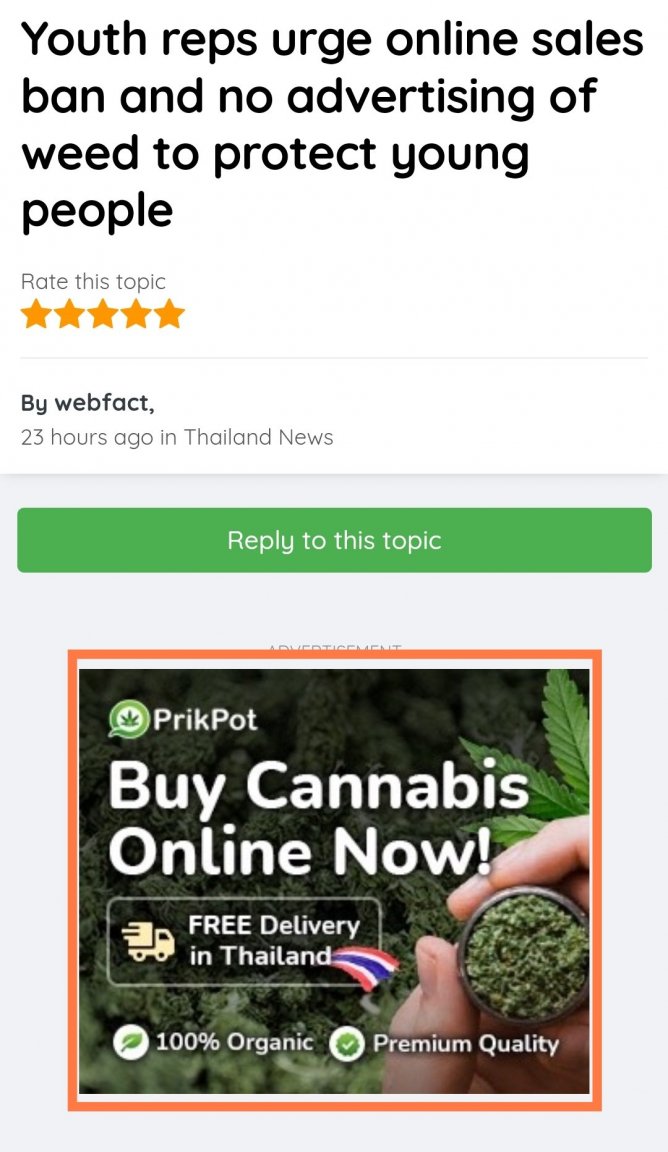Open the Thailand News forum link
This screenshot has height=1152, width=668.
258,437
